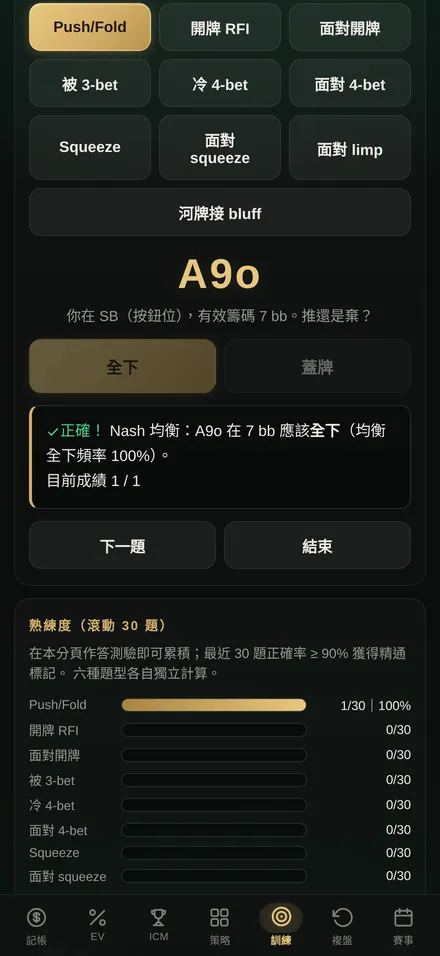Switch to the 複盤 tab
Screen dimensions: 440x956
click(x=342, y=926)
